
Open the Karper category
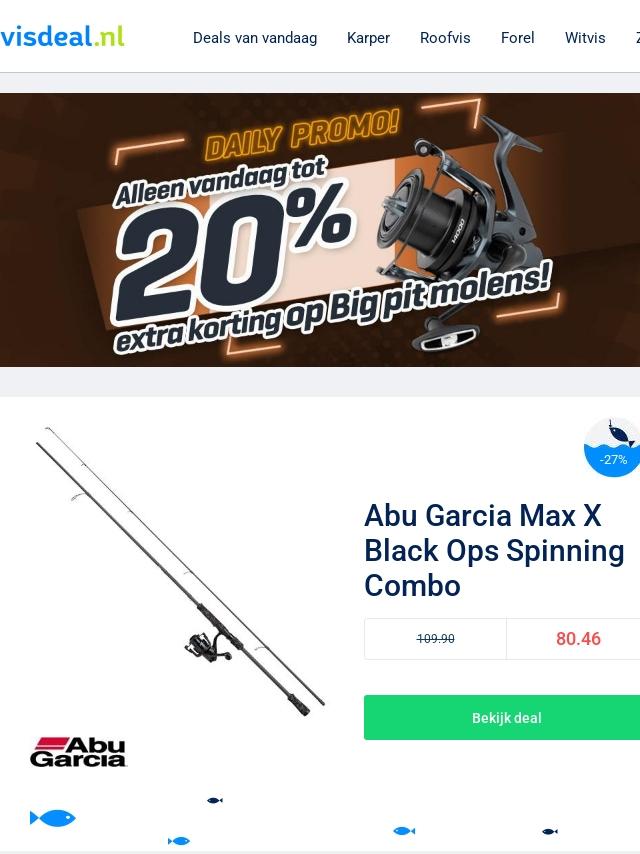pyautogui.click(x=368, y=38)
